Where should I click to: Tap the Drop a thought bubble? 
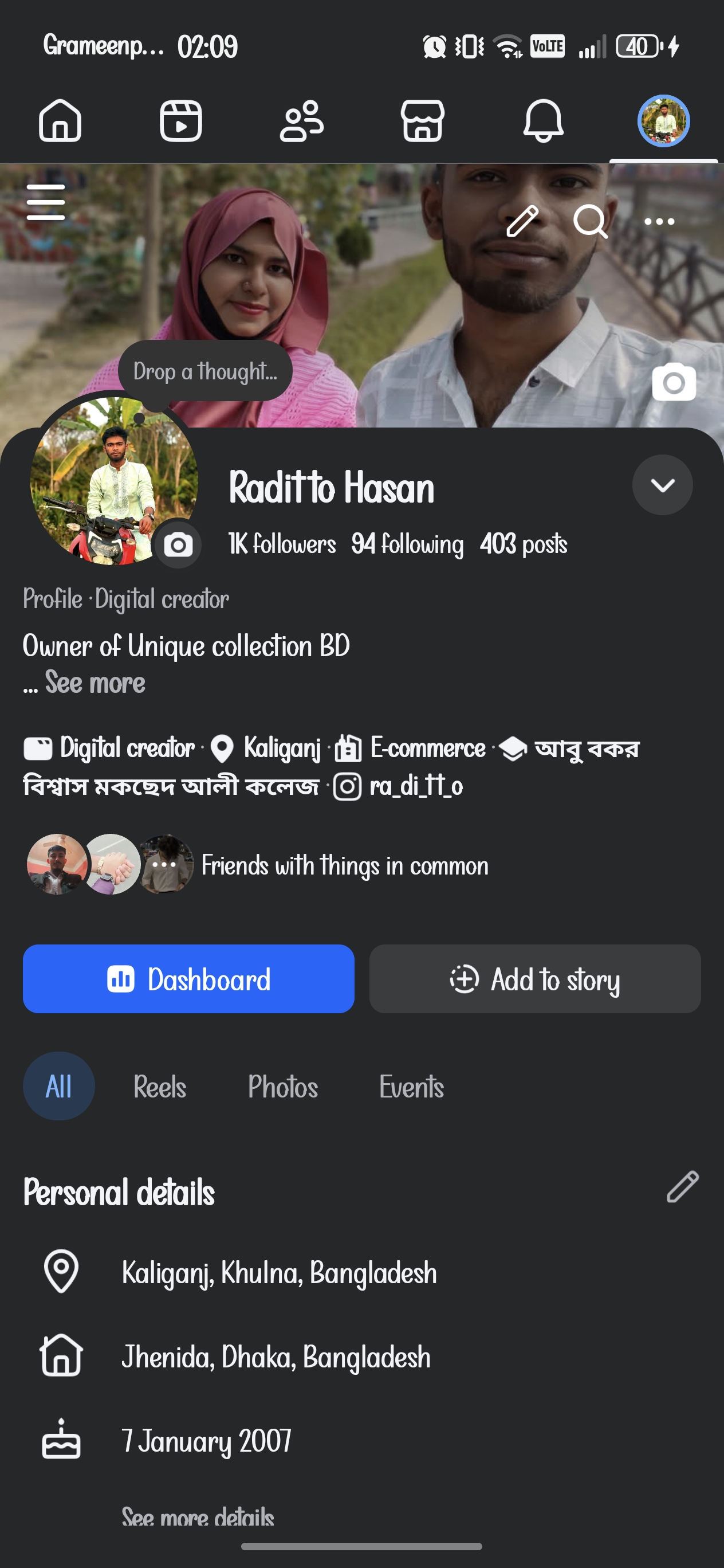pos(204,371)
